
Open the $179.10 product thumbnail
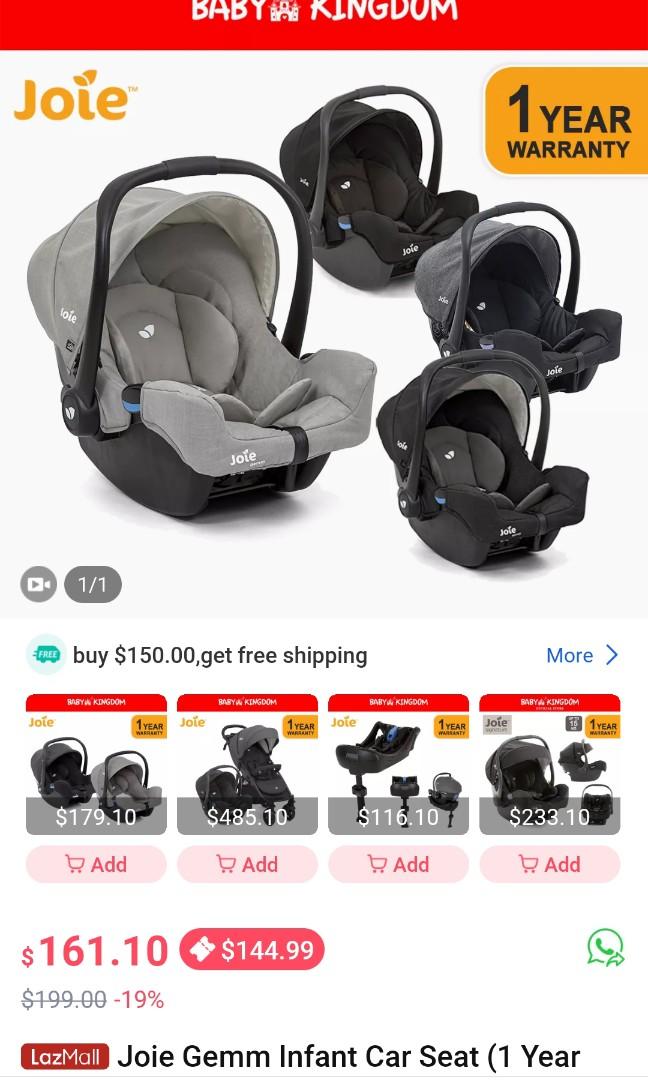click(x=96, y=764)
